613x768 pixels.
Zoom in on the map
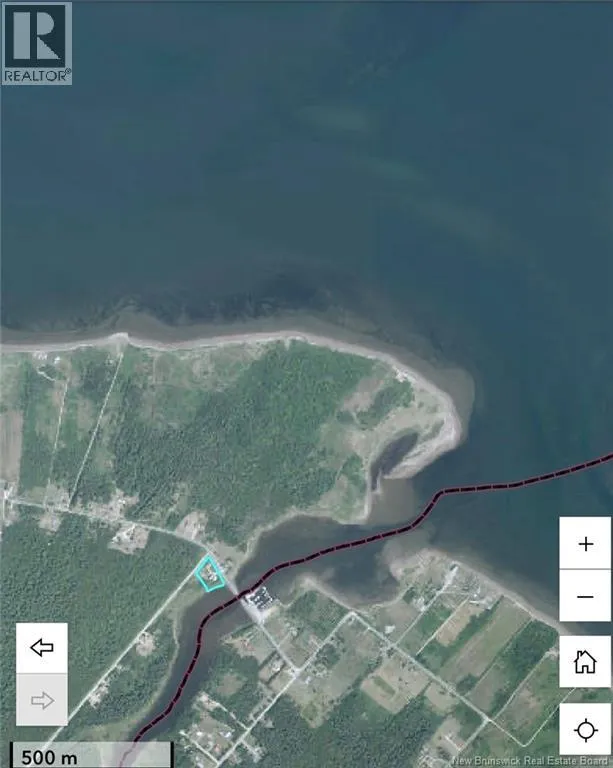tap(585, 545)
